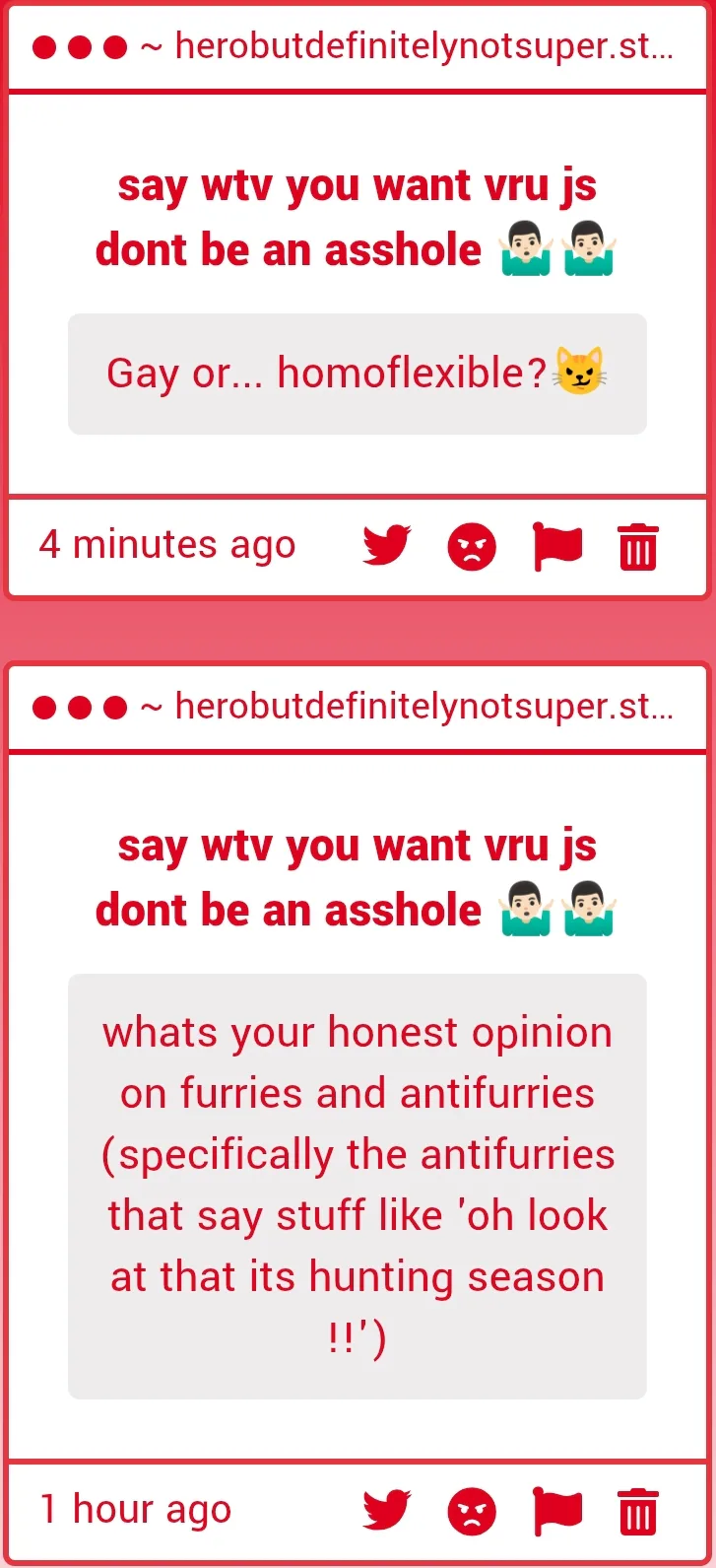Image resolution: width=716 pixels, height=1568 pixels.
Task: Report the message posted 4 minutes ago
Action: (x=556, y=547)
